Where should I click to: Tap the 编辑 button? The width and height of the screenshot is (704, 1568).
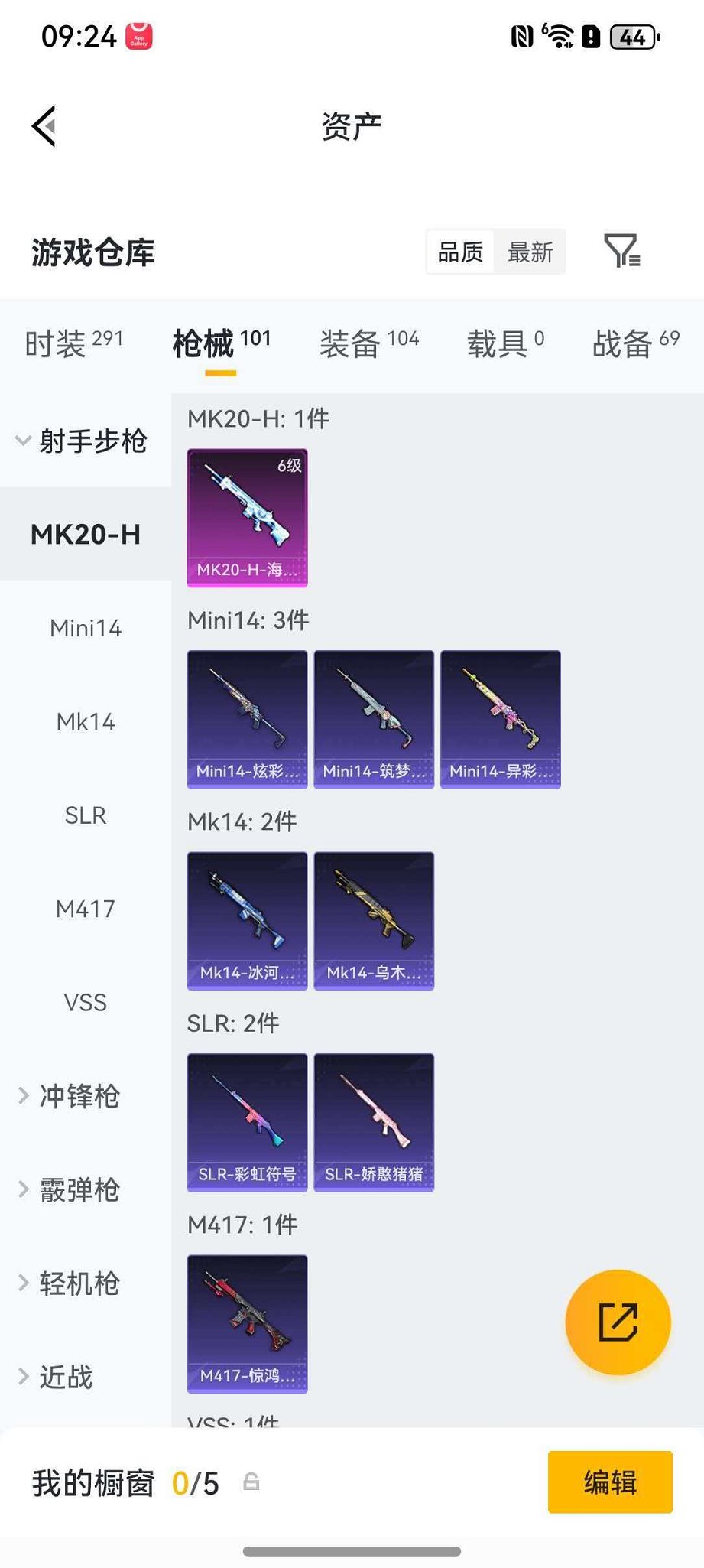click(x=609, y=1482)
